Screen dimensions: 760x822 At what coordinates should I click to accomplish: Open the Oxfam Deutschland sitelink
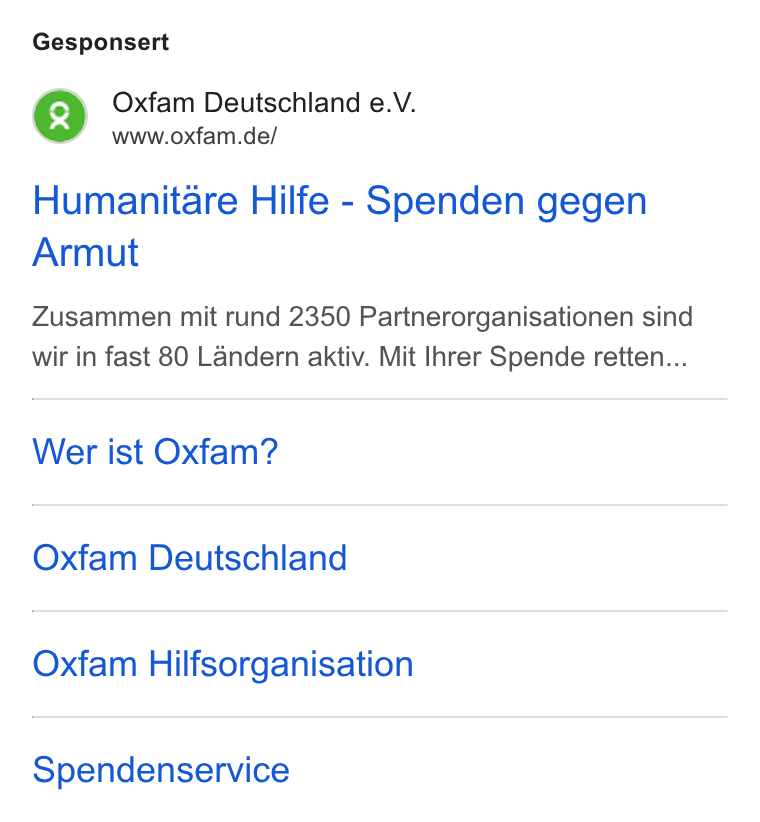click(190, 557)
